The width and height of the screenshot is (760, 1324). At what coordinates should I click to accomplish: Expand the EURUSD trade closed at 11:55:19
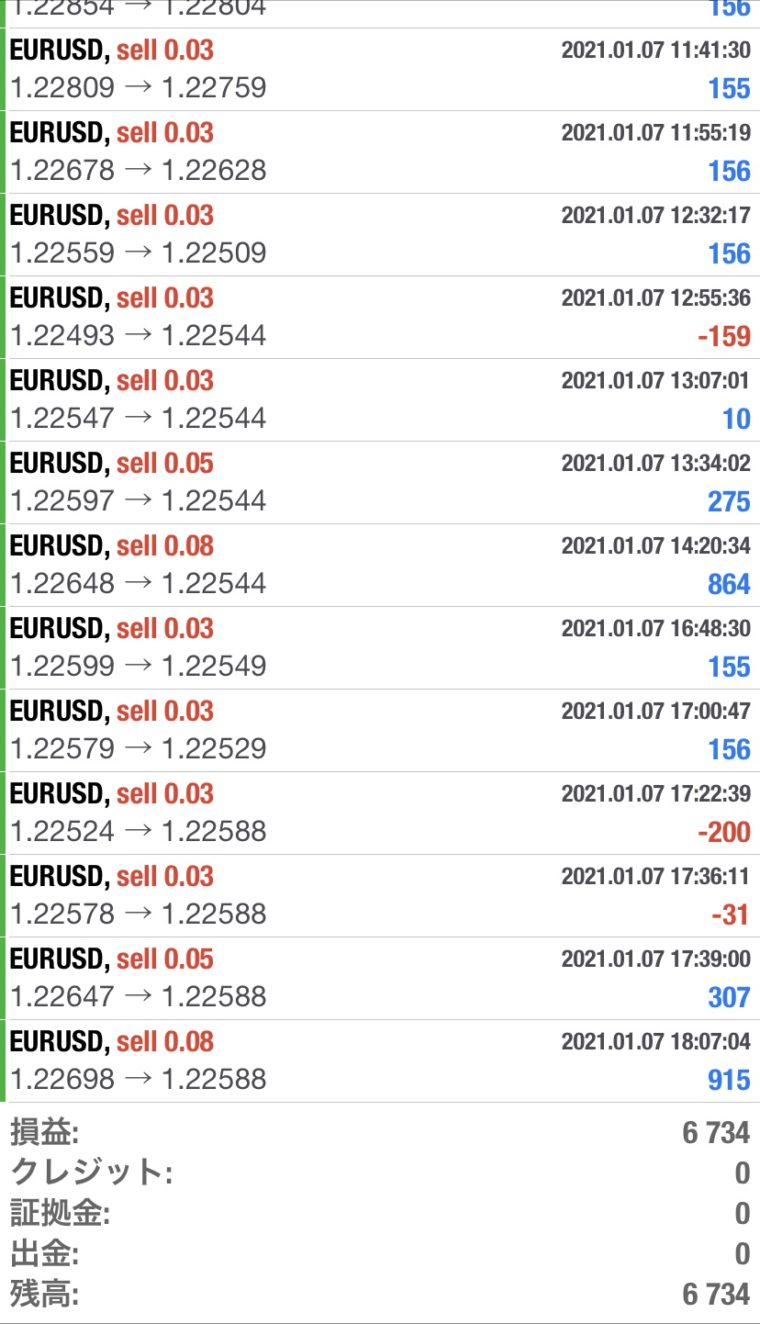click(x=380, y=152)
